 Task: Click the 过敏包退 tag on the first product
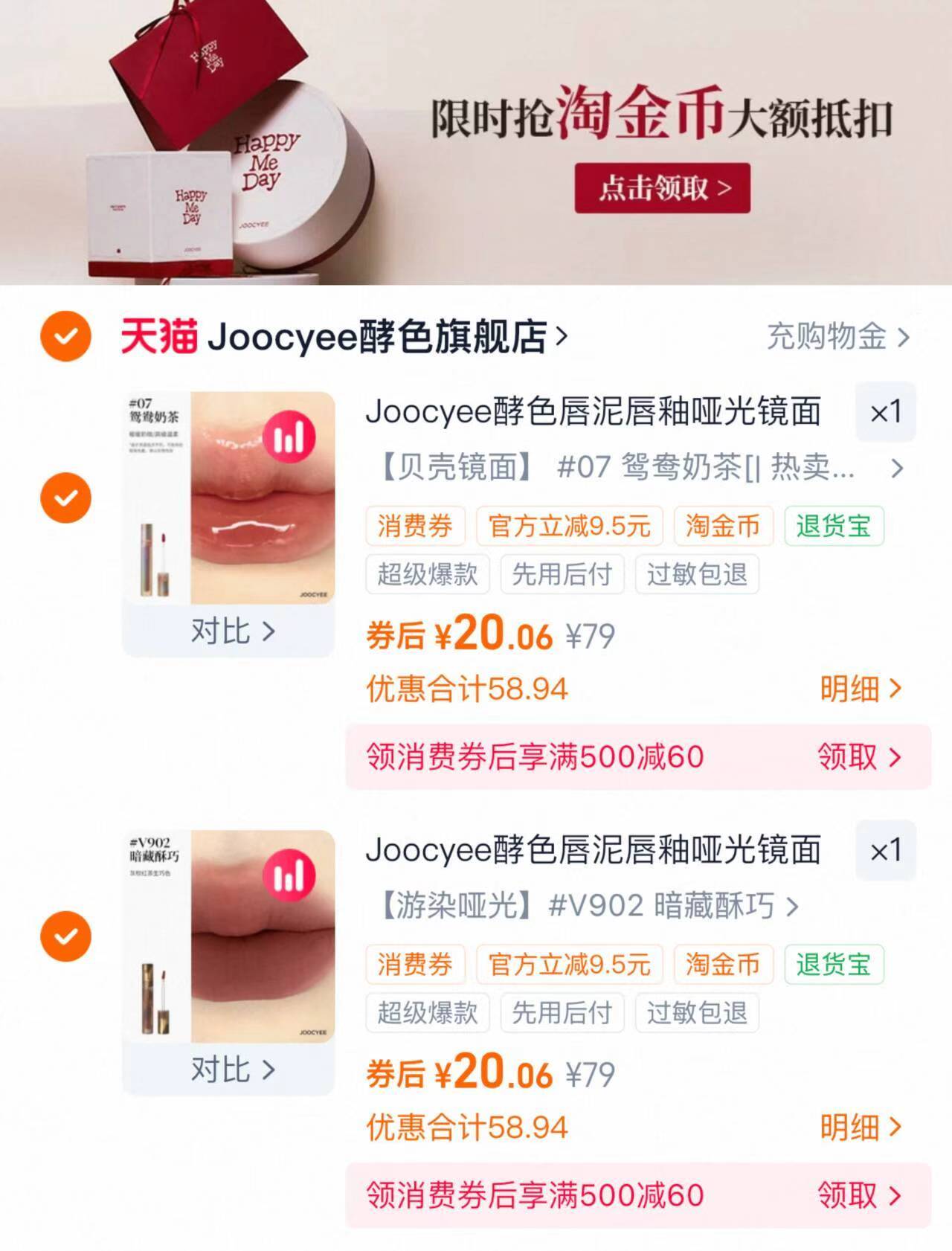697,573
